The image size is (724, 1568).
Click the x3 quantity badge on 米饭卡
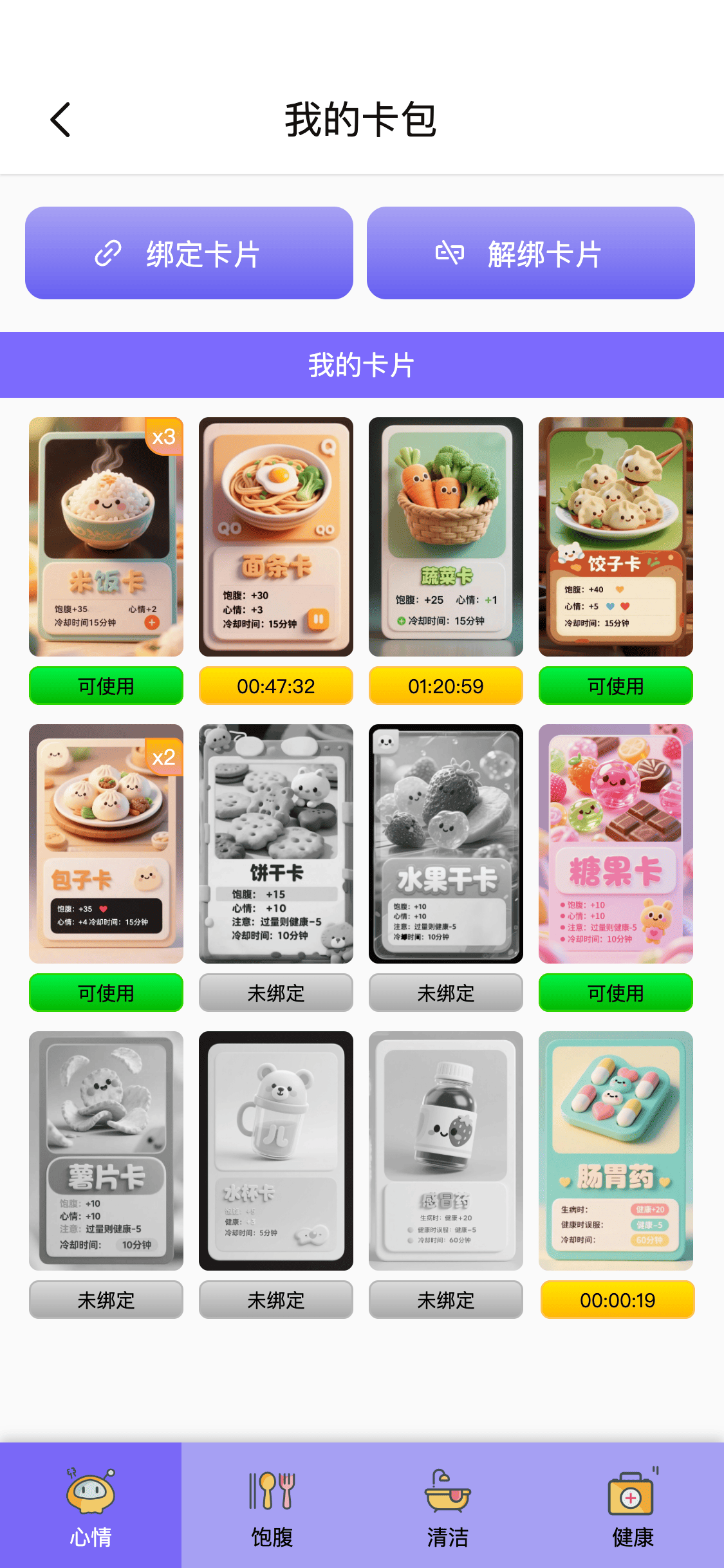click(163, 438)
